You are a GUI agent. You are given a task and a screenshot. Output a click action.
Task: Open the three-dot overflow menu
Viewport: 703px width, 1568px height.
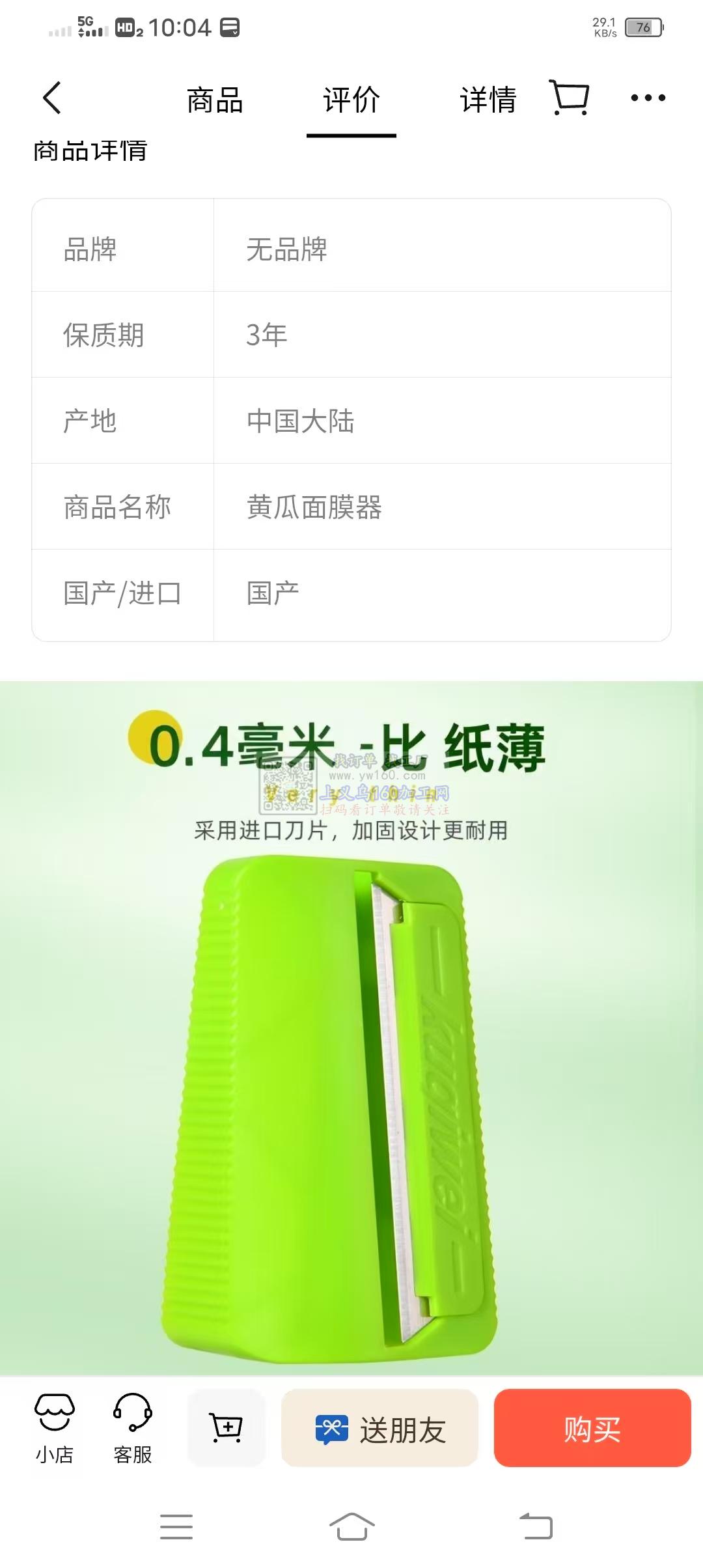coord(648,98)
